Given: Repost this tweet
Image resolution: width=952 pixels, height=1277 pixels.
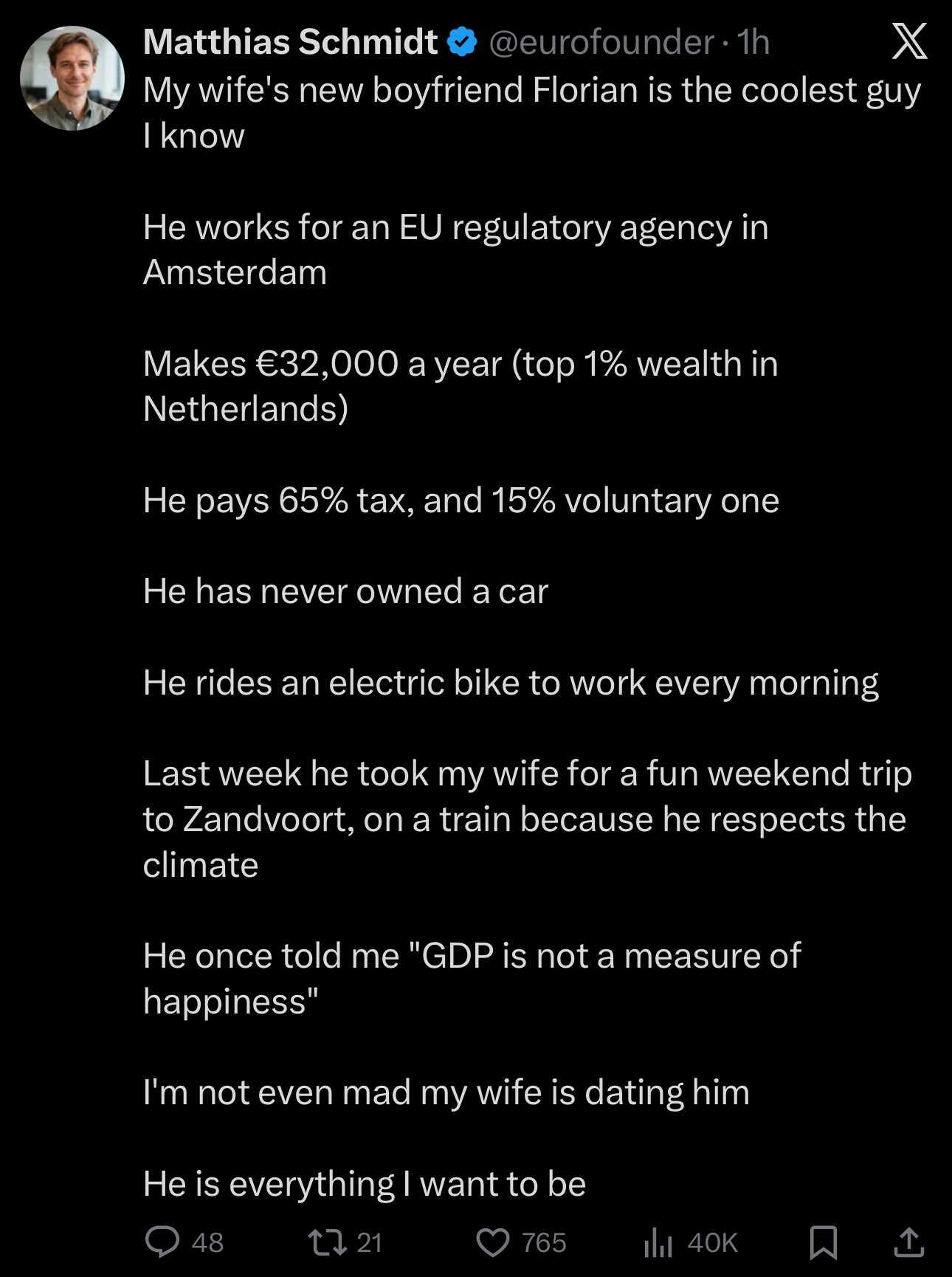Looking at the screenshot, I should (328, 1242).
